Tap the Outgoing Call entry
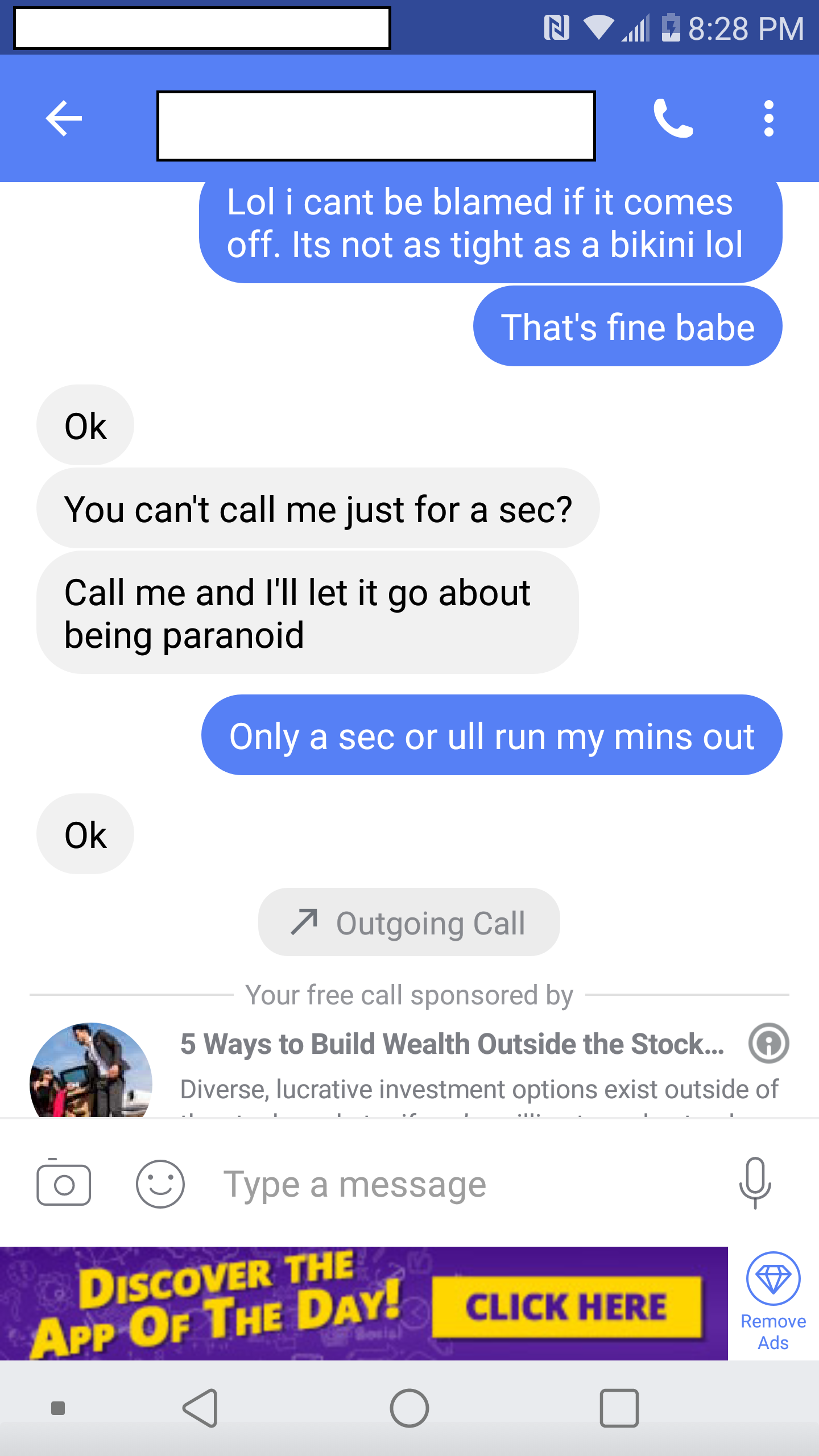The width and height of the screenshot is (819, 1456). point(409,922)
